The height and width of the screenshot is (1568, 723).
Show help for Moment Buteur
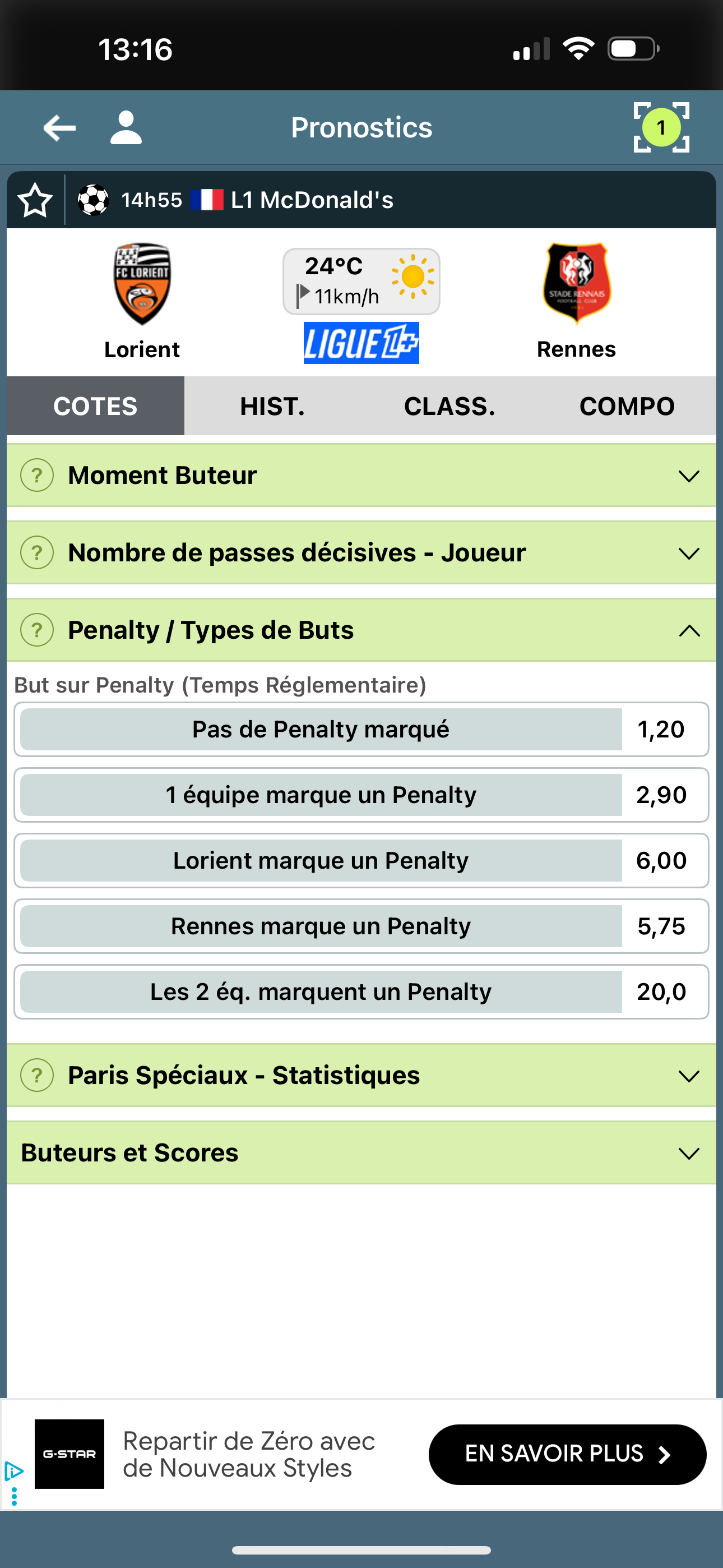click(37, 476)
